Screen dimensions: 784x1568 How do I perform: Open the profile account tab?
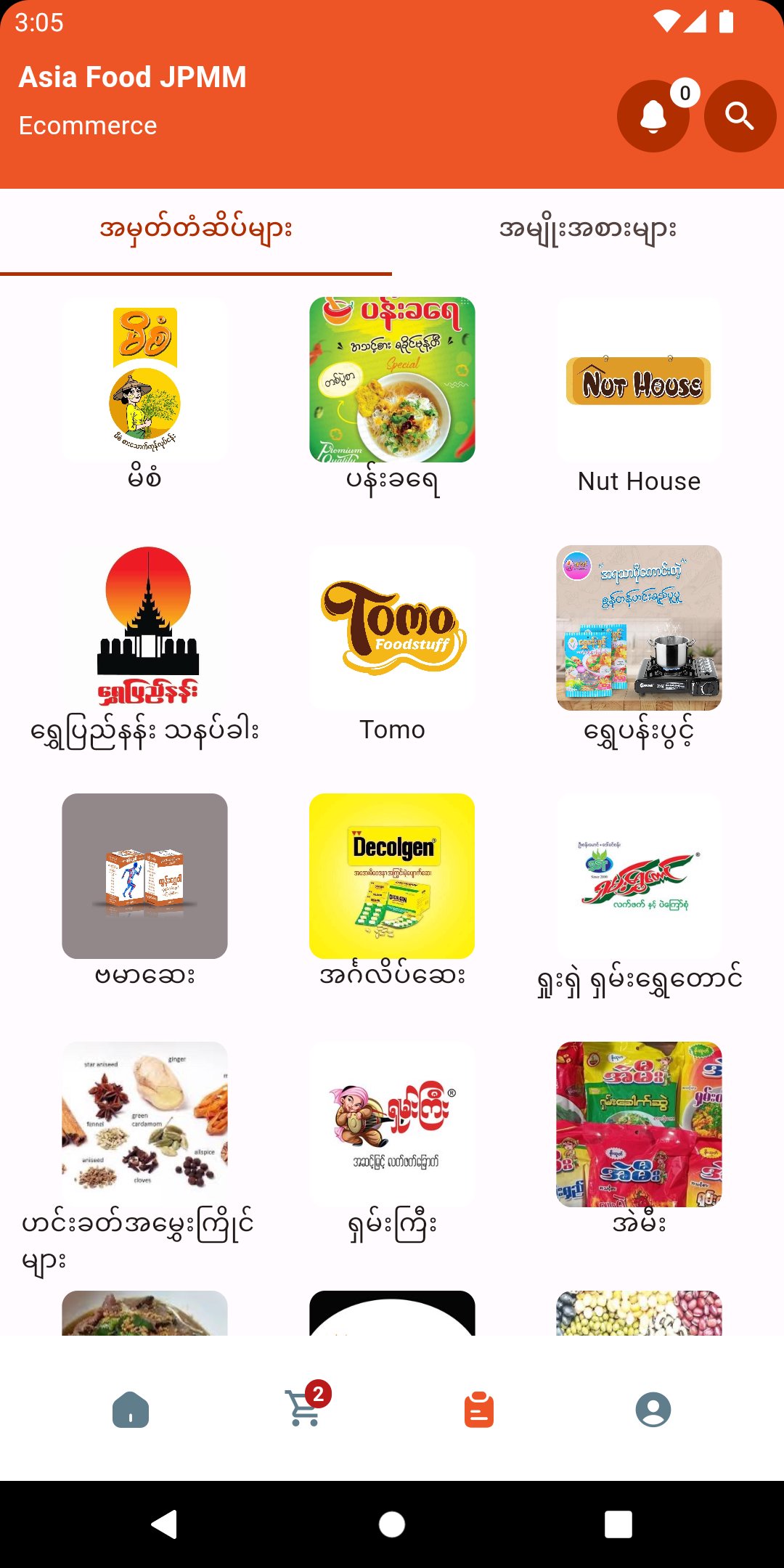coord(653,1410)
